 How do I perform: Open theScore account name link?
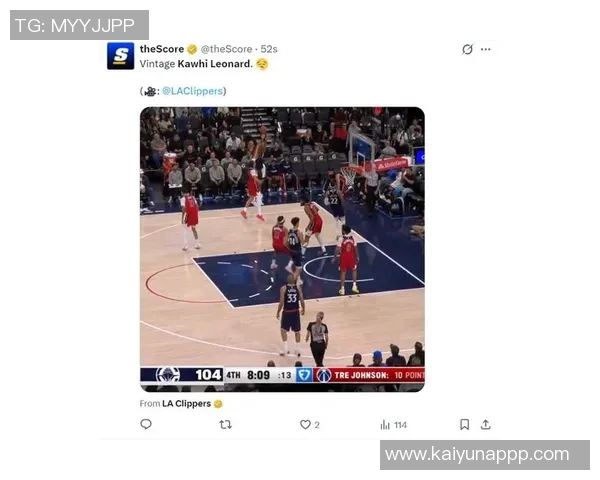coord(161,48)
